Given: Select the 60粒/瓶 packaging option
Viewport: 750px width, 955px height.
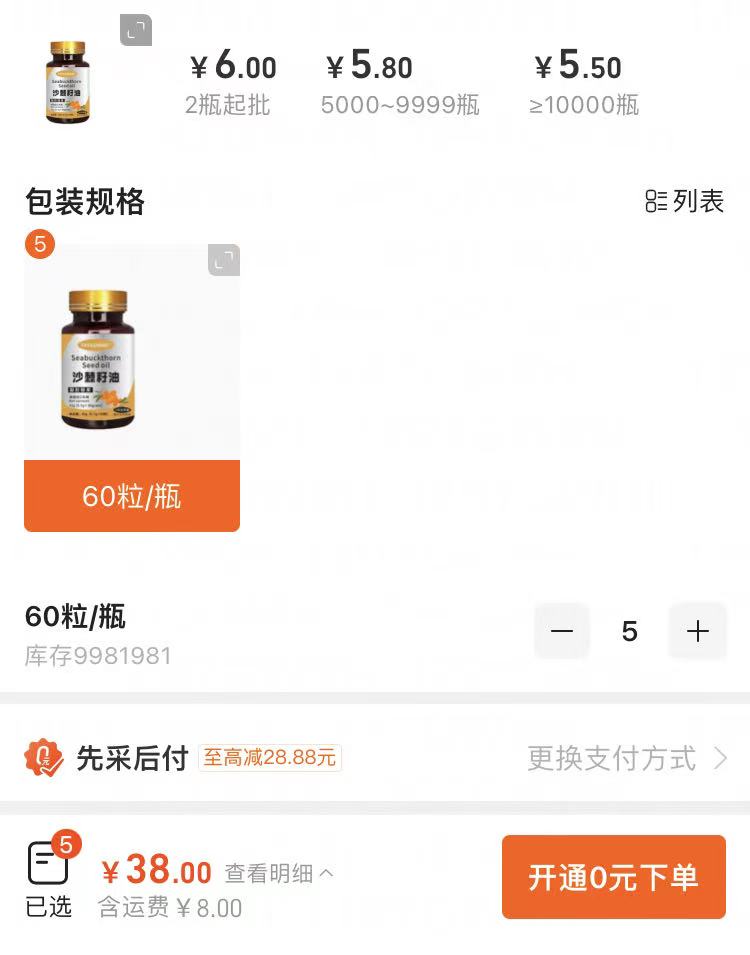Looking at the screenshot, I should (132, 495).
